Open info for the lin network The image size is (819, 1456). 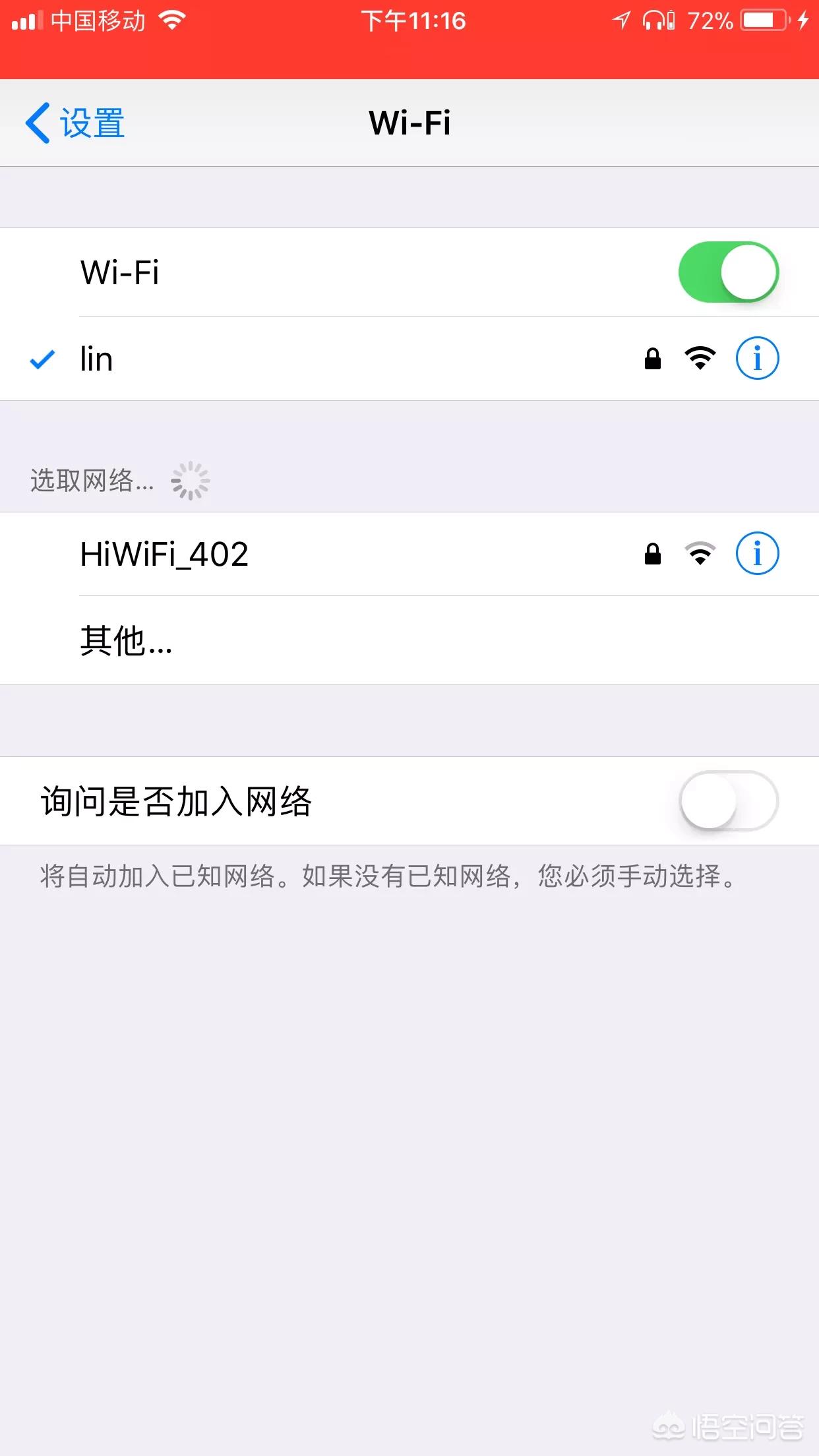[757, 359]
